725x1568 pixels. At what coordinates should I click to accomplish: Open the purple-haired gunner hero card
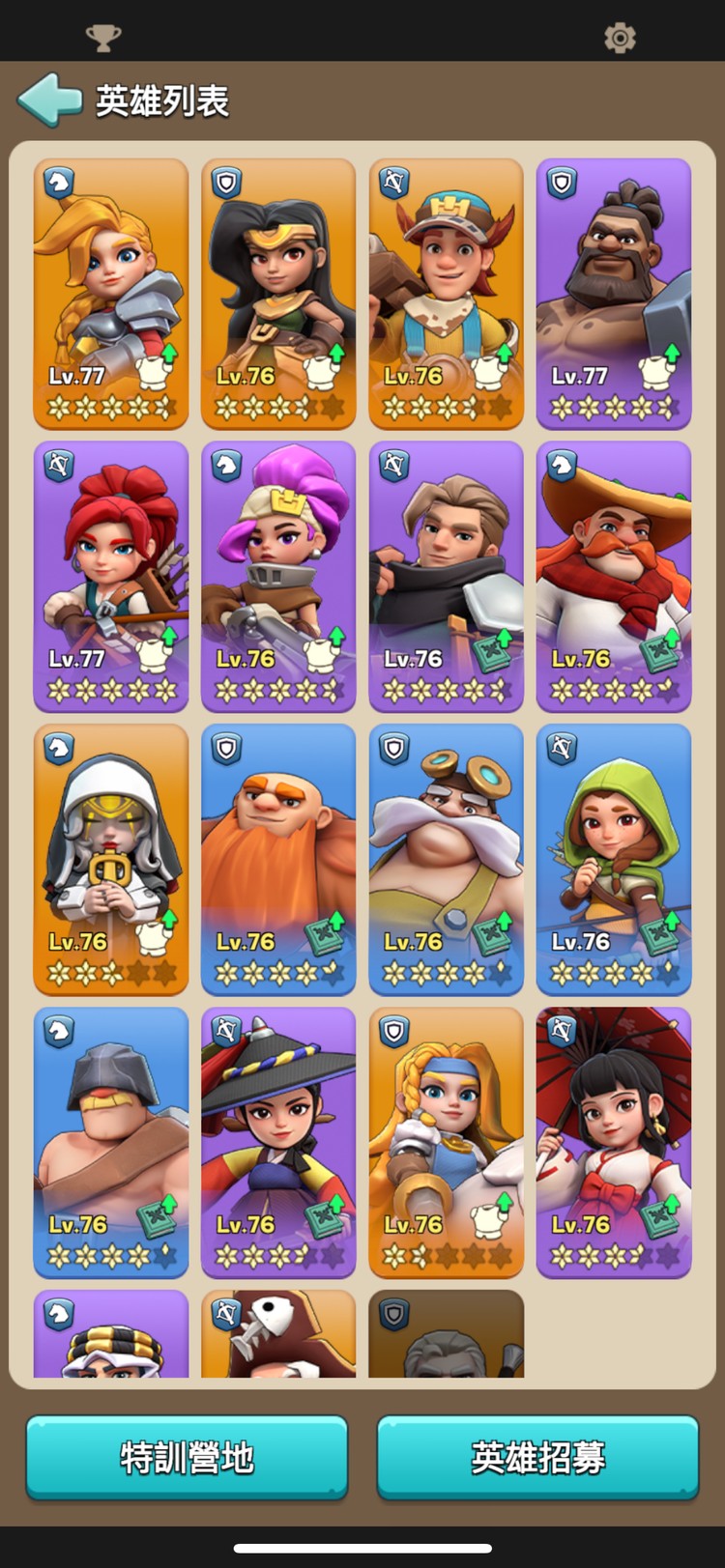[x=278, y=577]
